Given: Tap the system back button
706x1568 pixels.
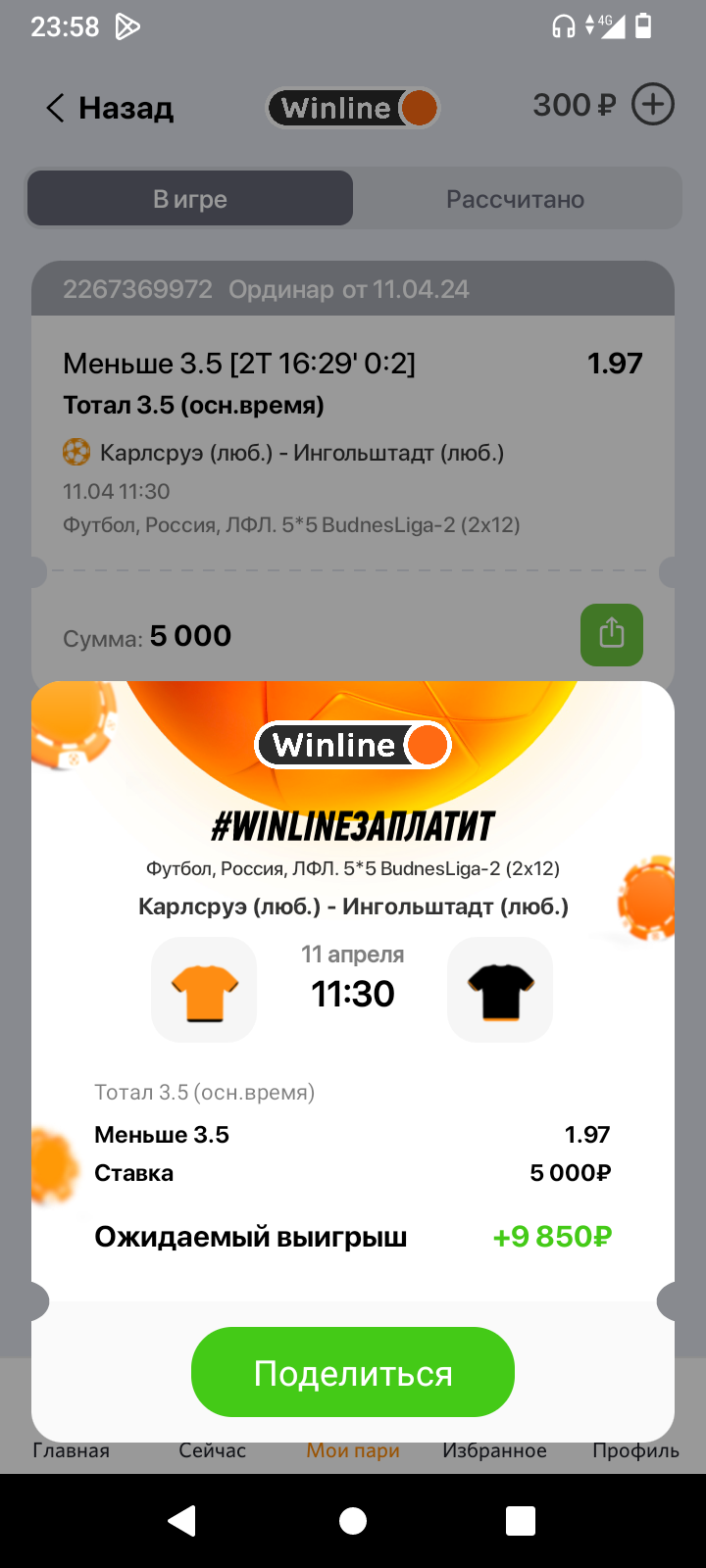Looking at the screenshot, I should point(182,1521).
